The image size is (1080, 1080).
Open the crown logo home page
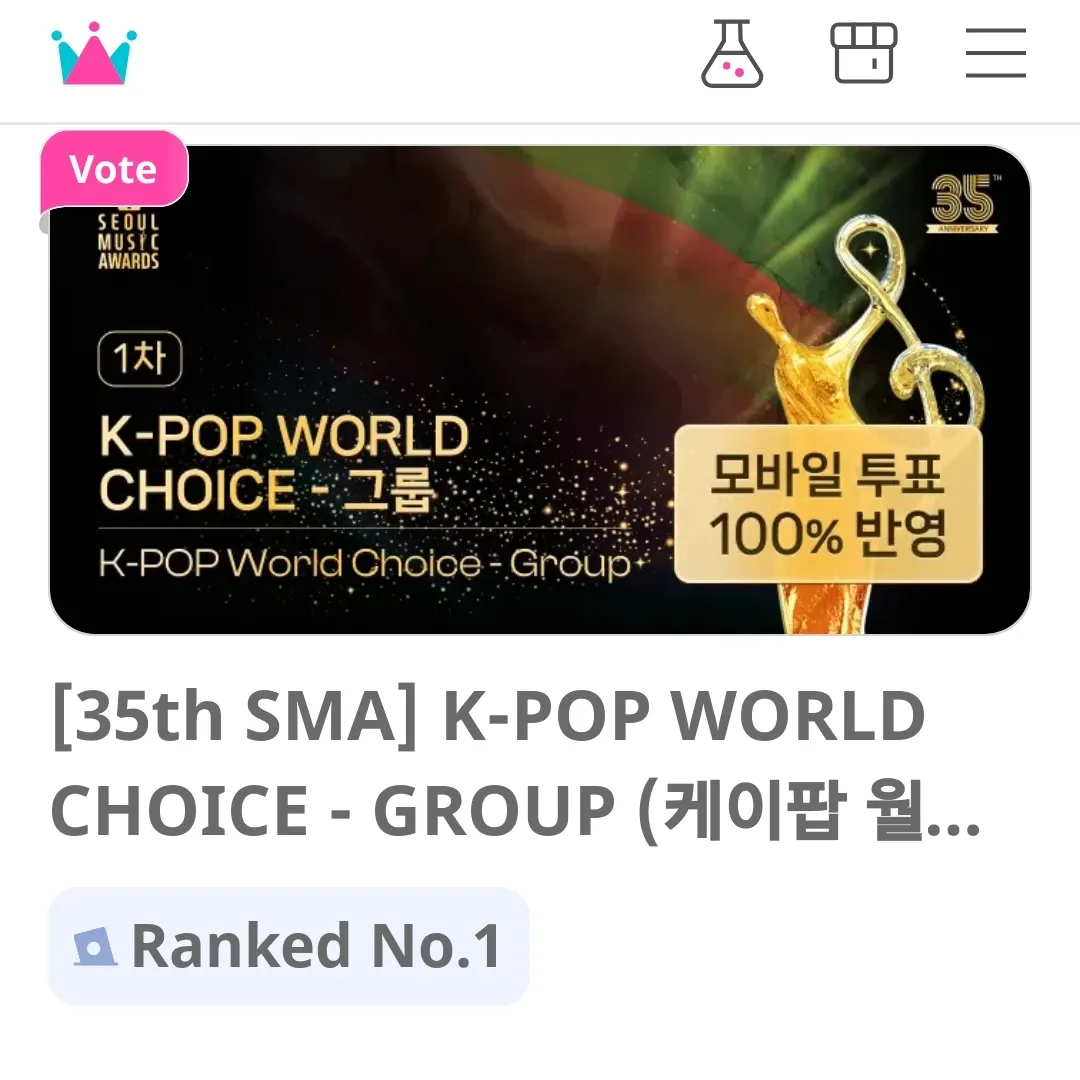point(94,54)
